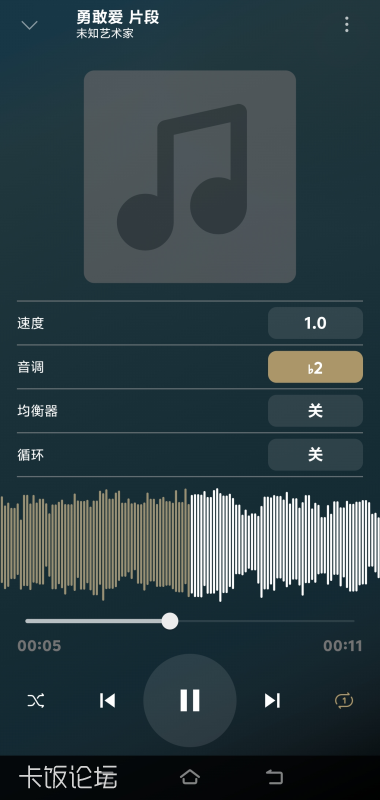
Task: Tap the playback progress slider
Action: click(x=190, y=621)
